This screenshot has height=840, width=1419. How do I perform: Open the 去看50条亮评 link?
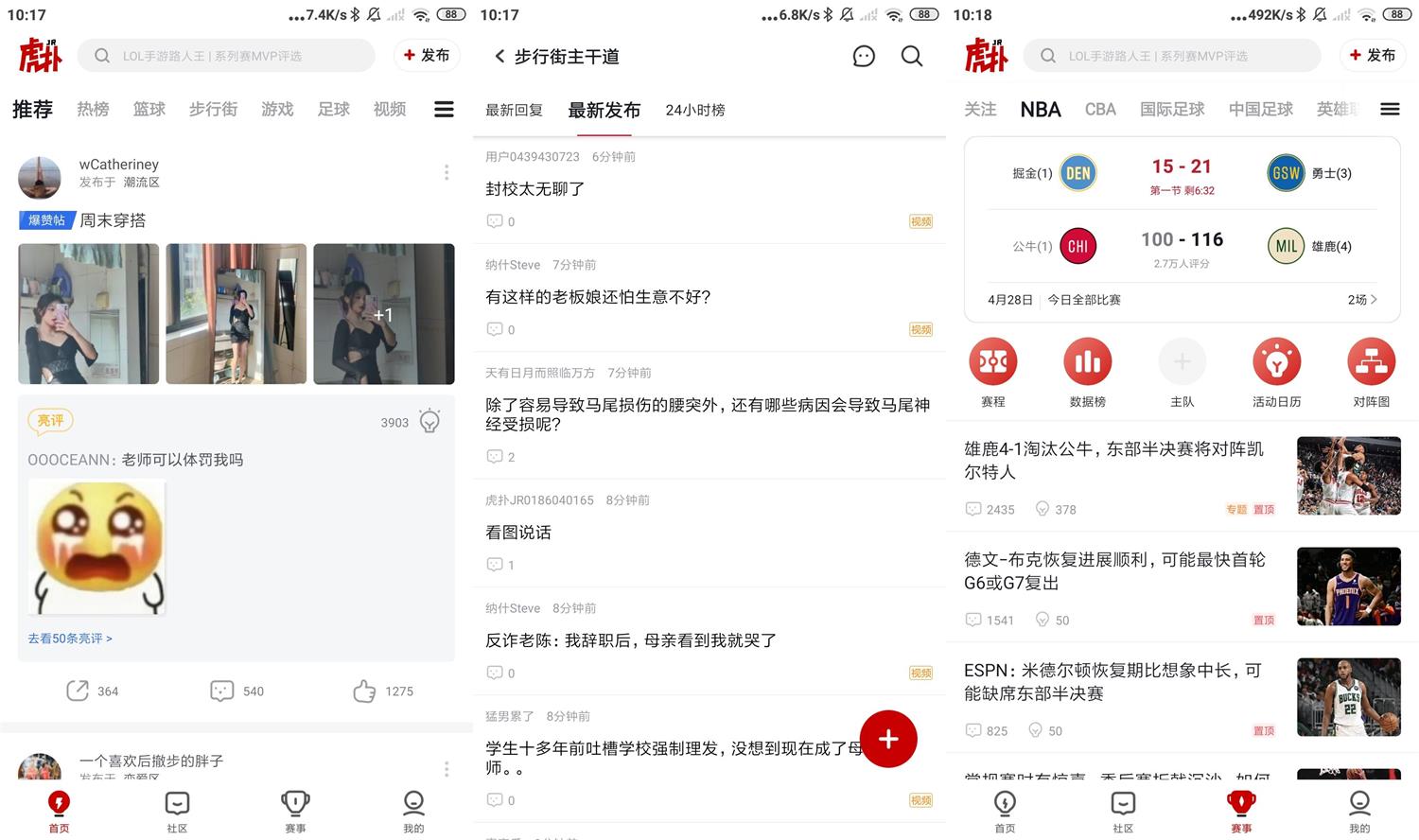[x=70, y=639]
